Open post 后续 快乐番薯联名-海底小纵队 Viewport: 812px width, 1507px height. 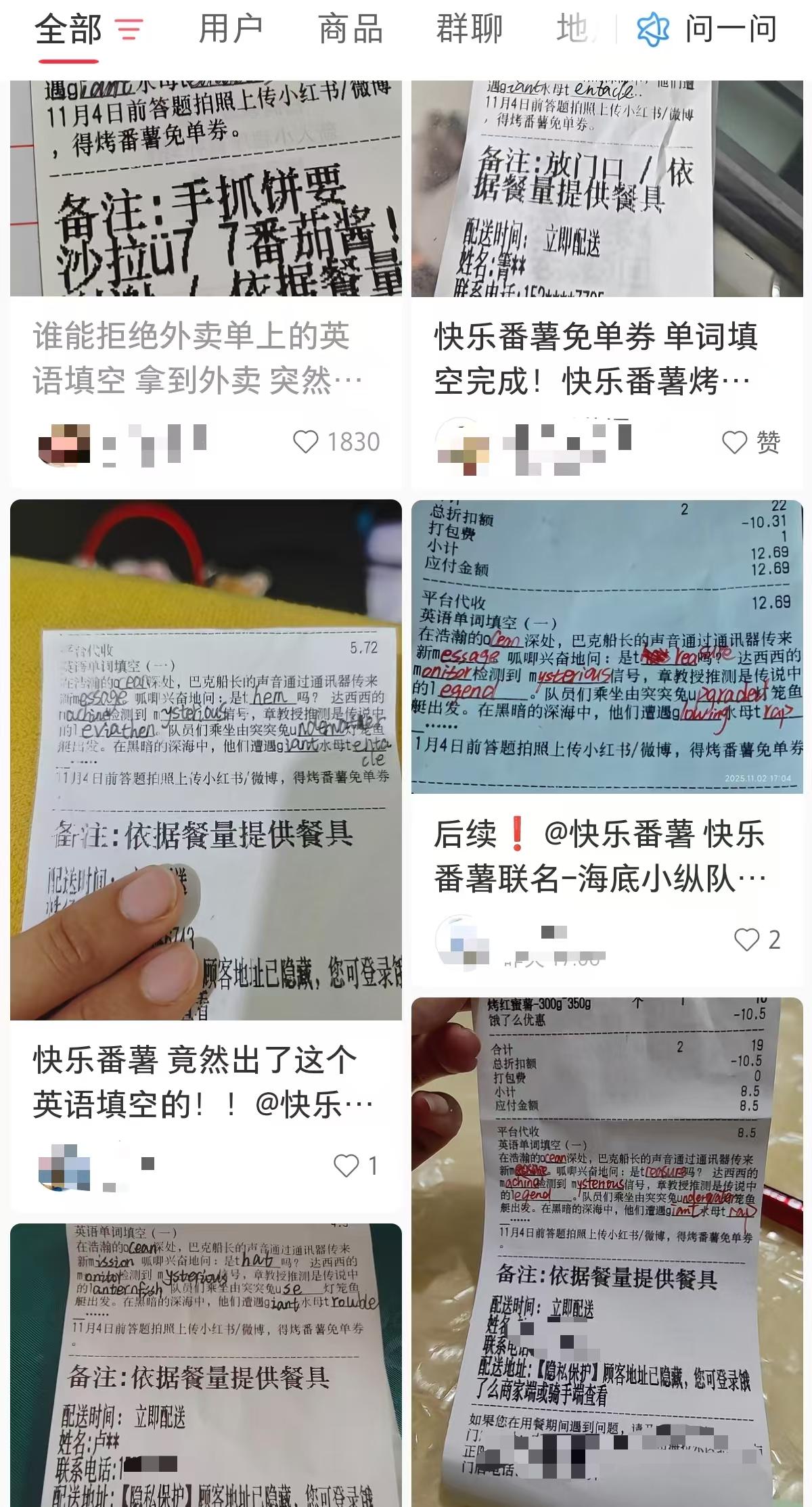click(x=599, y=856)
